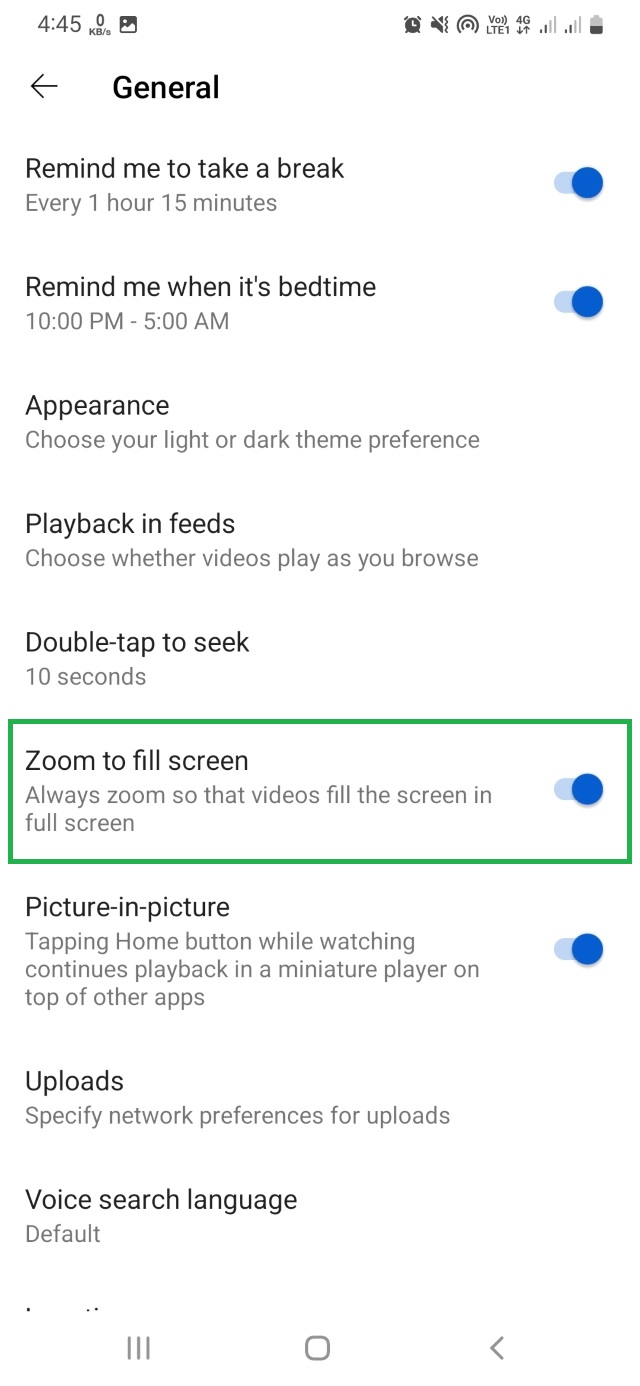Go back from General settings
Viewport: 640px width, 1386px height.
click(44, 87)
